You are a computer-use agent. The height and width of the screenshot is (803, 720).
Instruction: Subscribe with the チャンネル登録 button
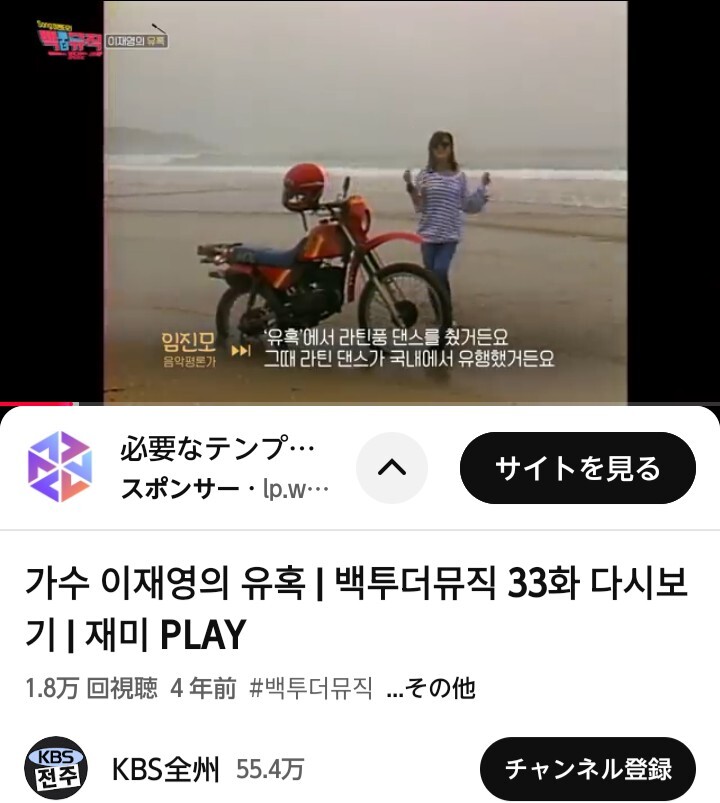pos(587,769)
